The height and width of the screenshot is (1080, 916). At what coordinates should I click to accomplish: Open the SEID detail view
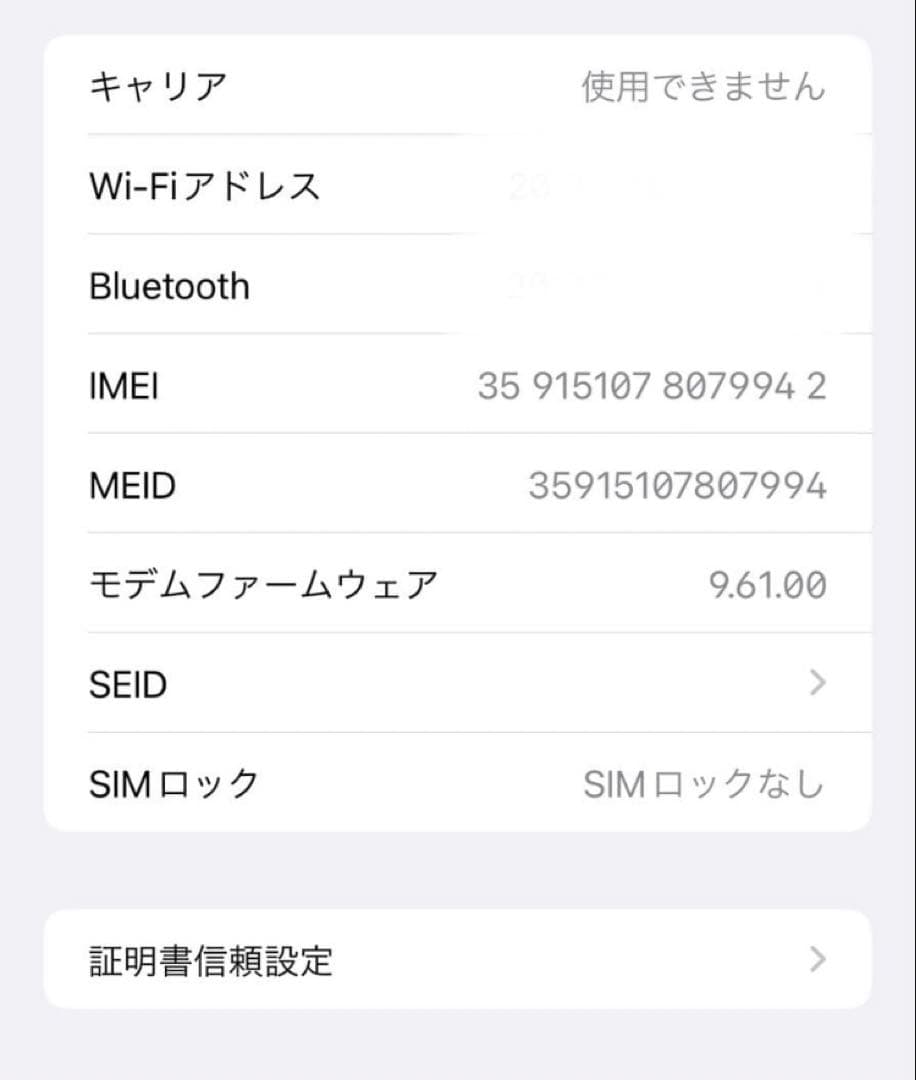click(458, 684)
